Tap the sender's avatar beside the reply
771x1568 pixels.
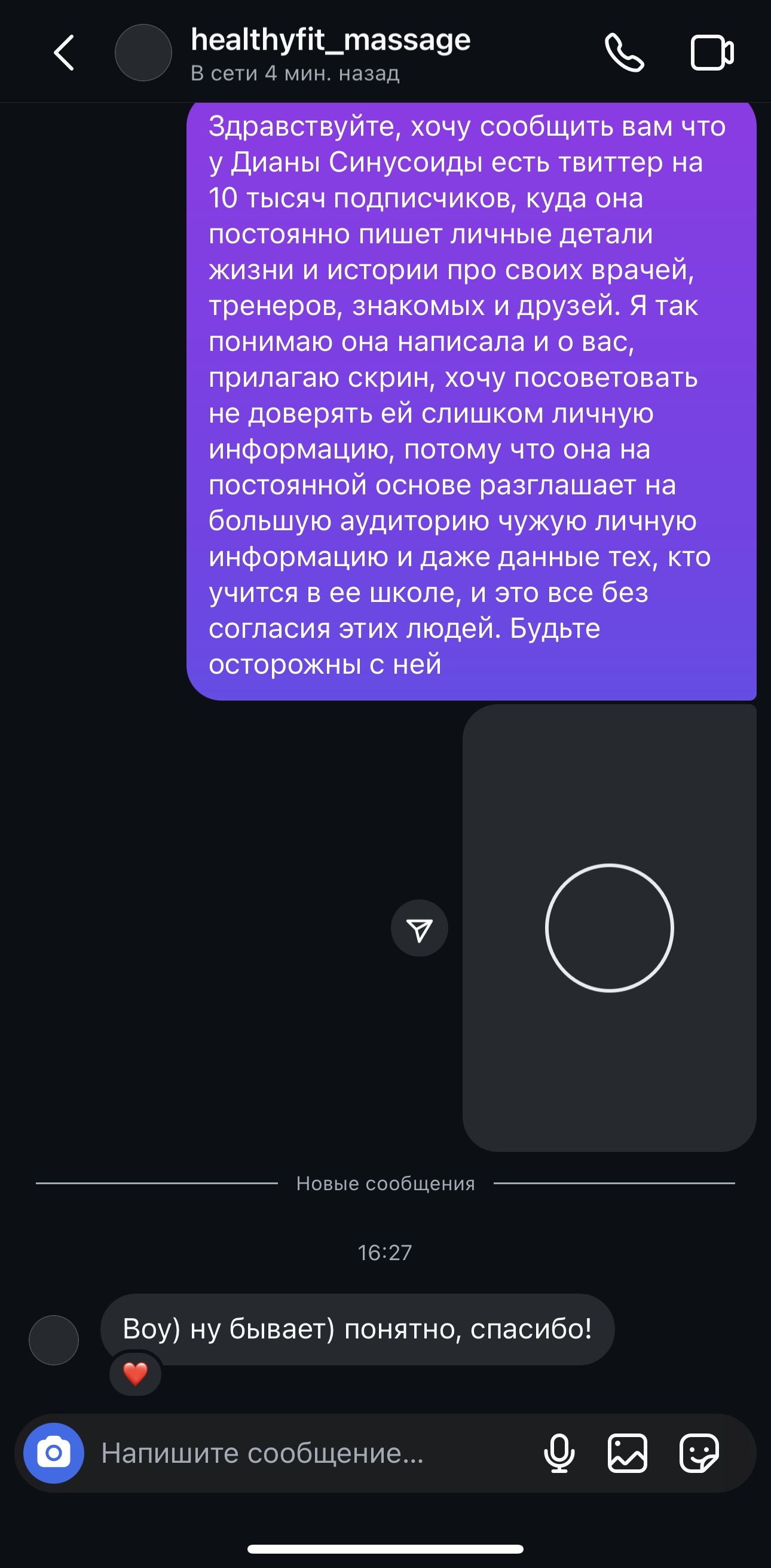tap(54, 1340)
